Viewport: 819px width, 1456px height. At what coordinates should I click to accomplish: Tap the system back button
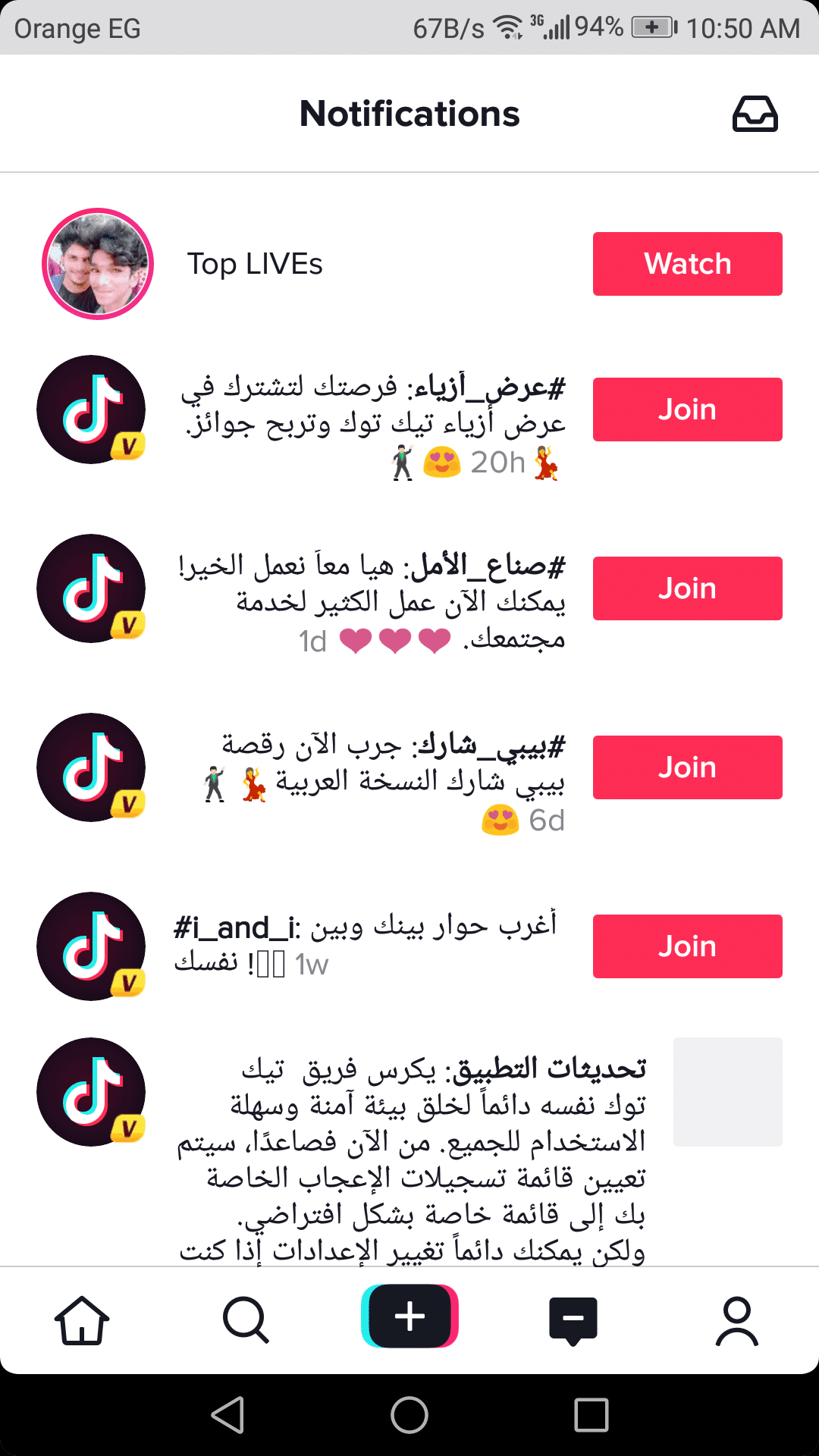point(227,1415)
